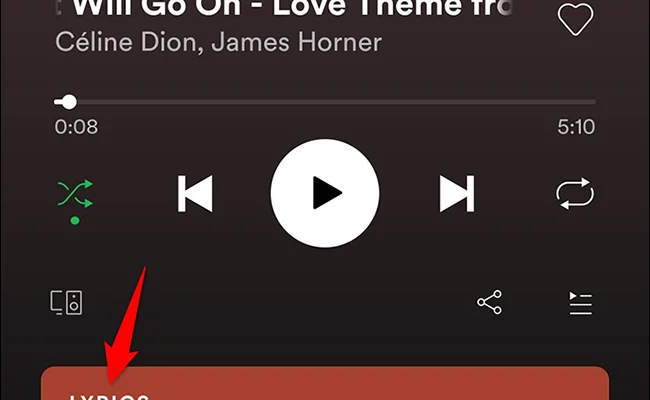
Task: Like the song with the heart icon
Action: [x=575, y=19]
